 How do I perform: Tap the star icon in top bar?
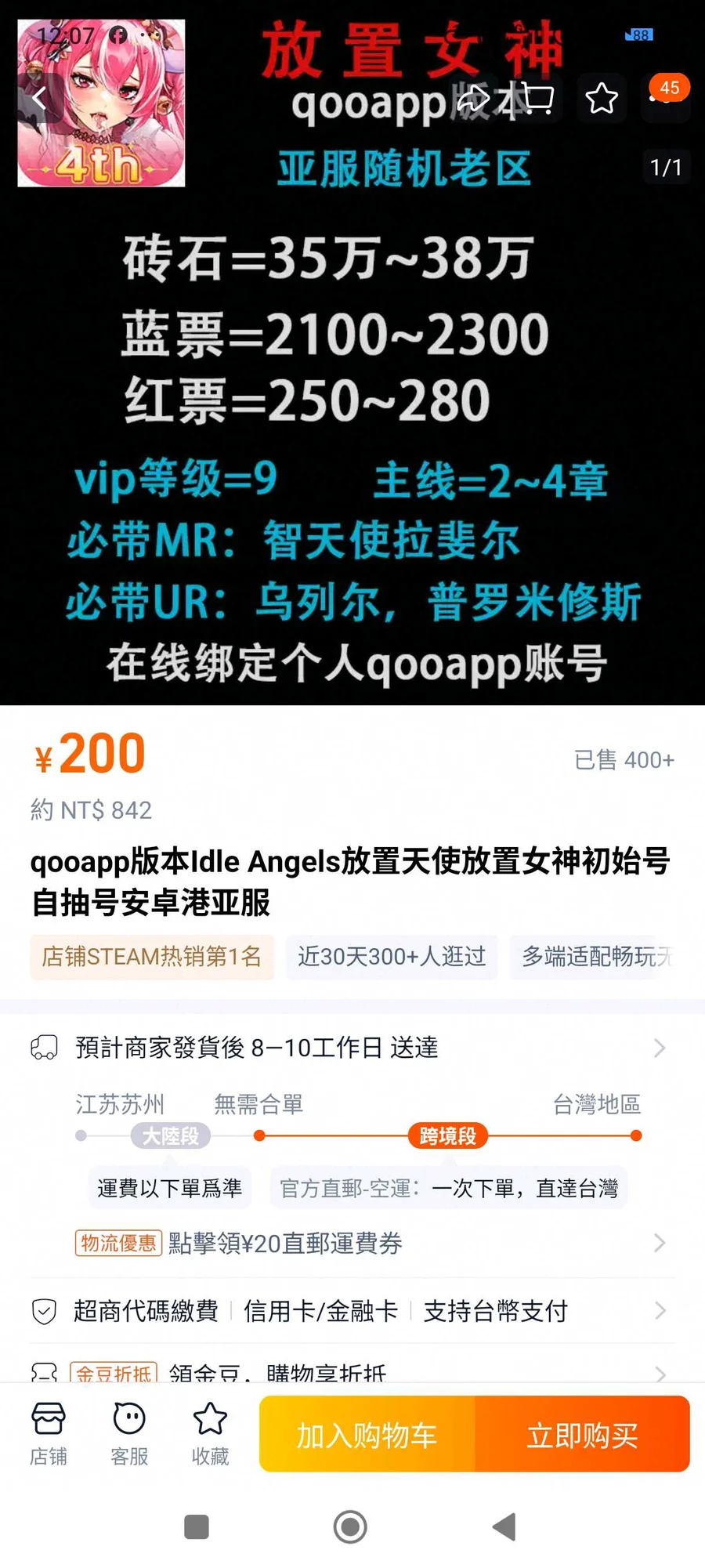pos(602,99)
